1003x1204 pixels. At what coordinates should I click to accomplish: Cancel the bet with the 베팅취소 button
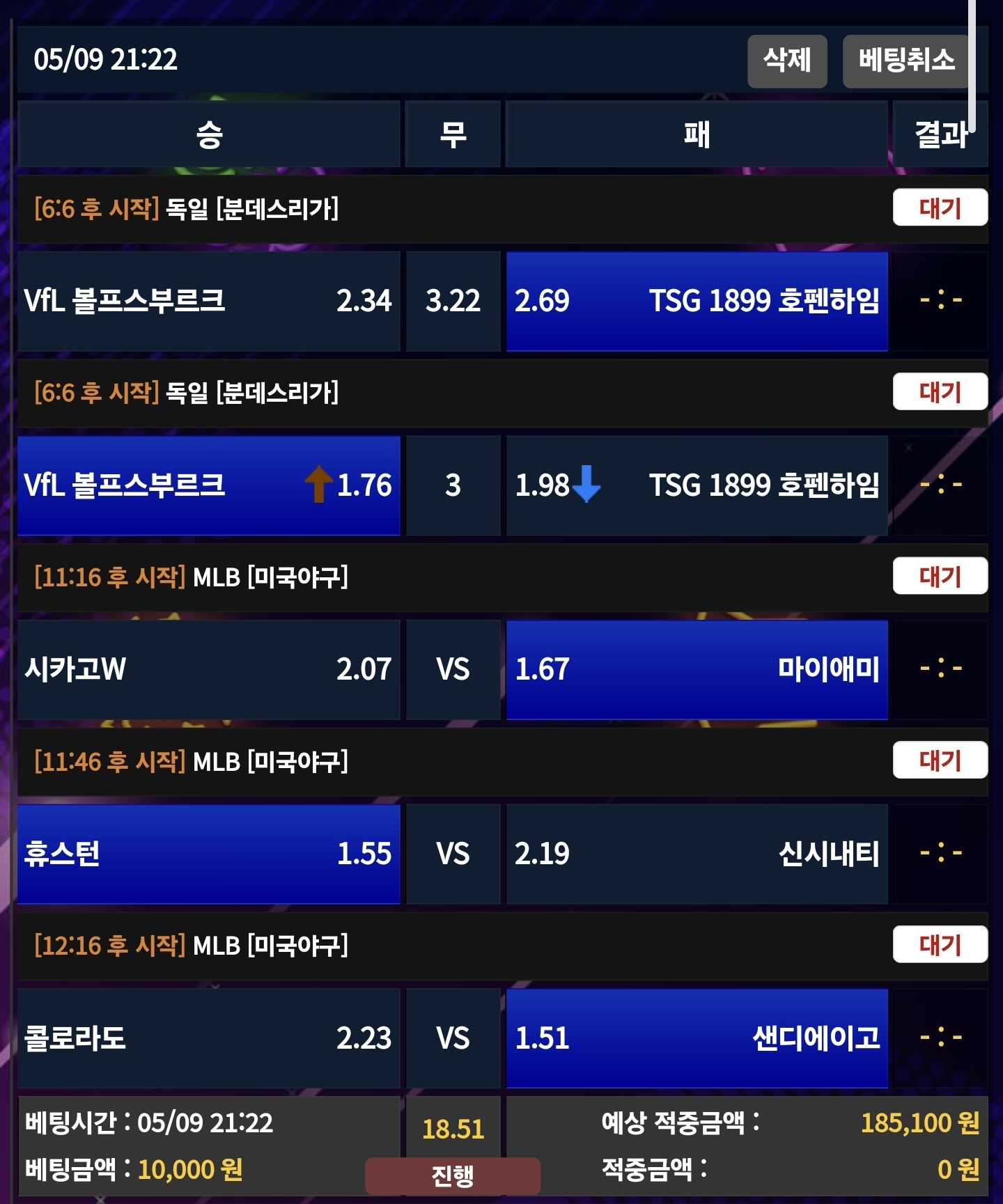905,61
